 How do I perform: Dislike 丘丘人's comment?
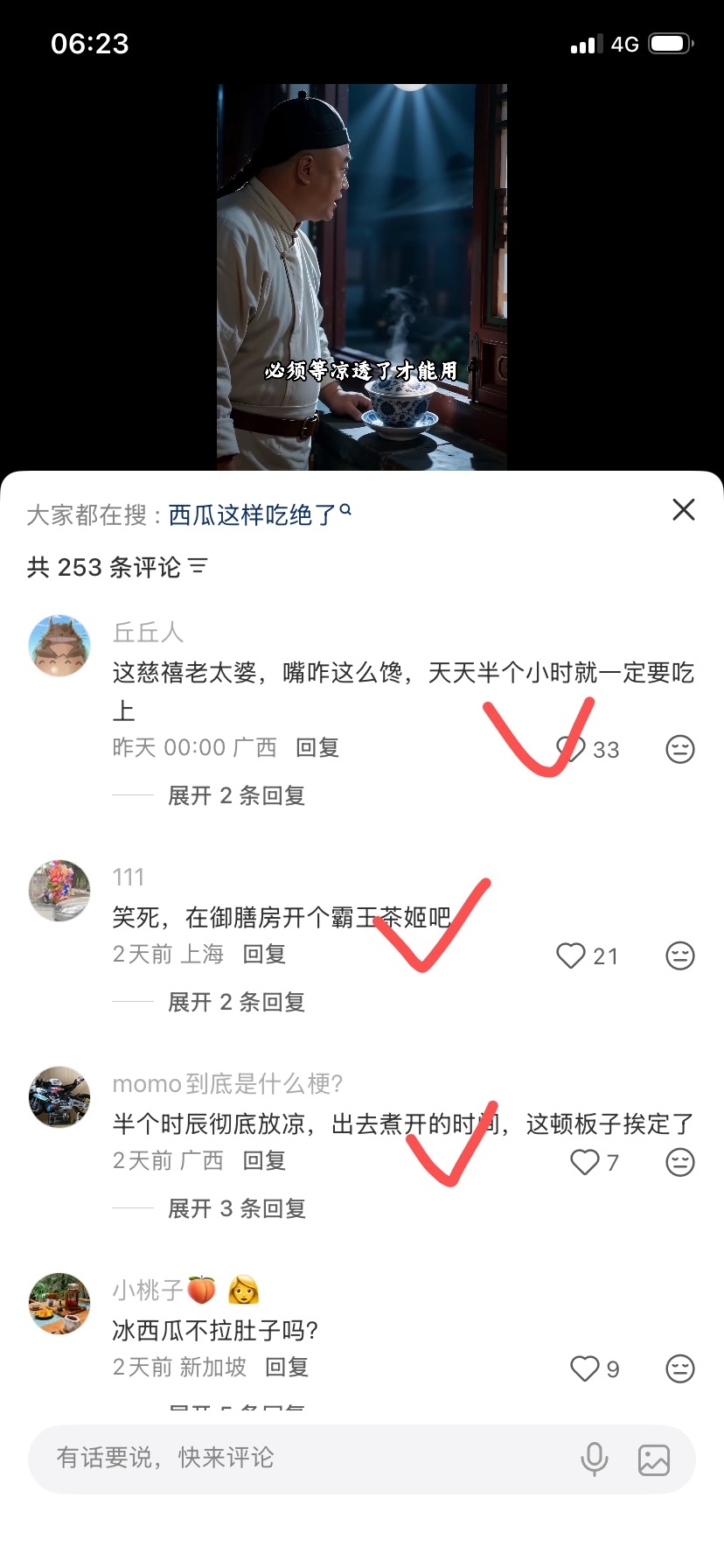[x=680, y=749]
